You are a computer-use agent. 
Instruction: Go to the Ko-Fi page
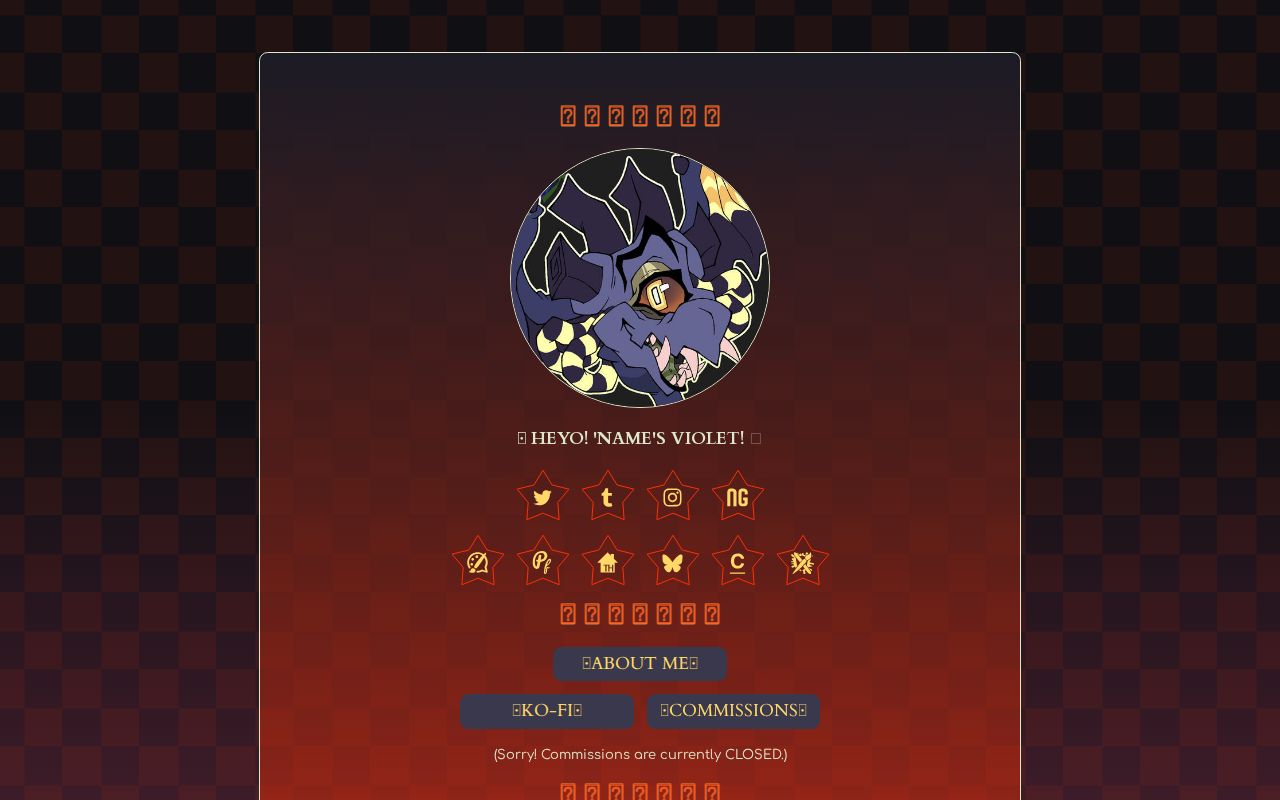547,711
